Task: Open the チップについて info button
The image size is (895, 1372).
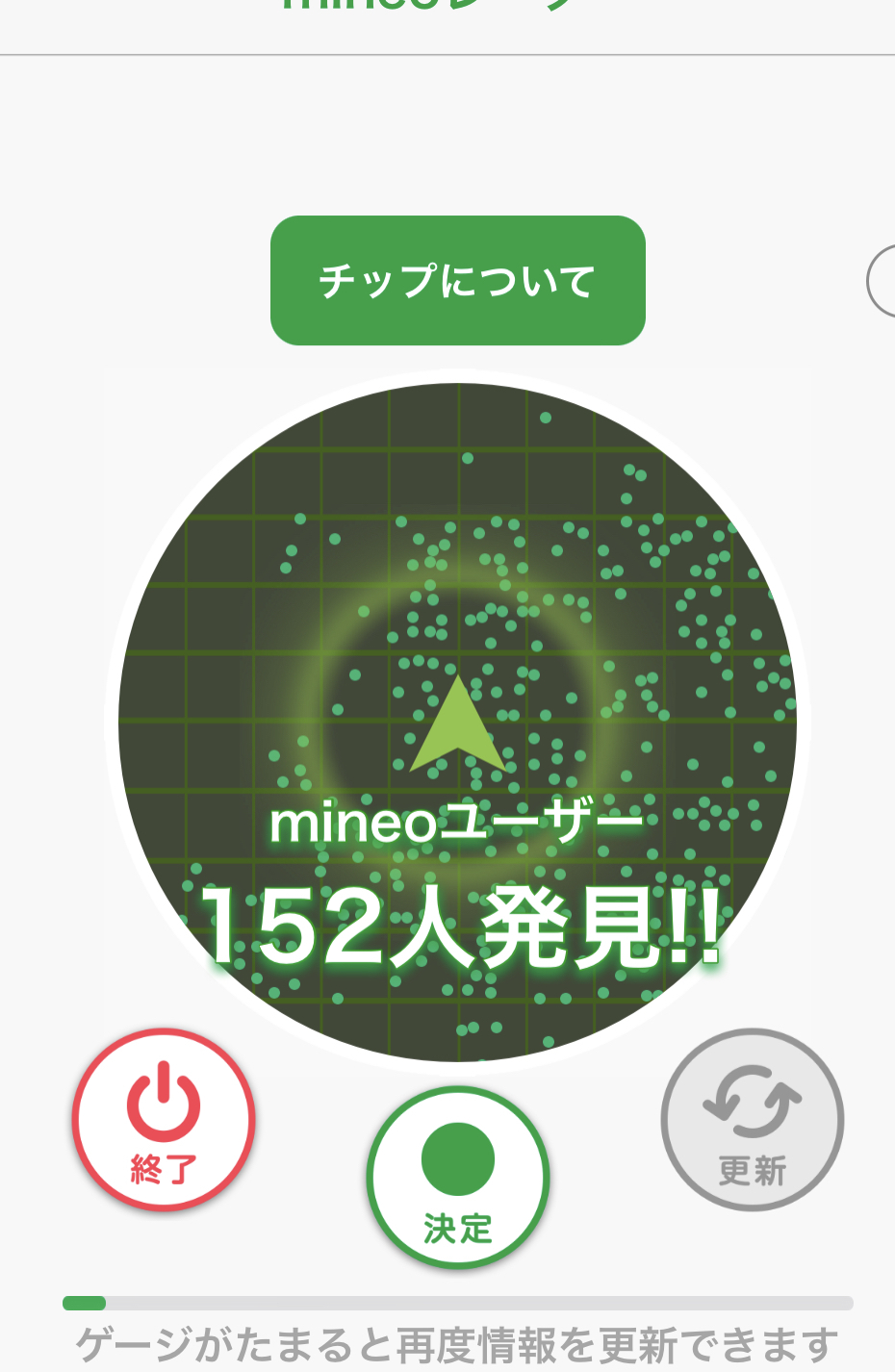Action: point(457,281)
